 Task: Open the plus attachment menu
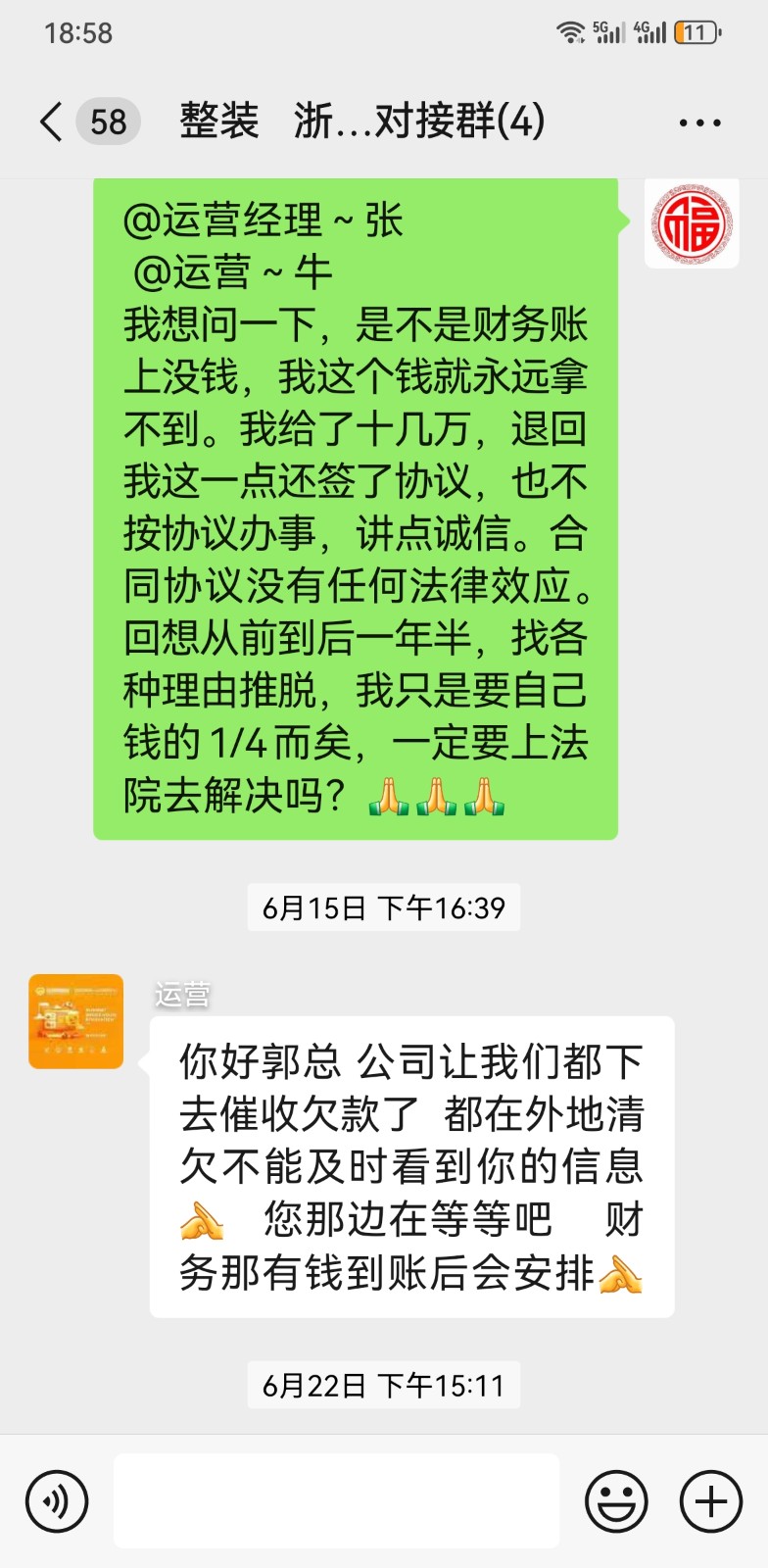point(710,1501)
